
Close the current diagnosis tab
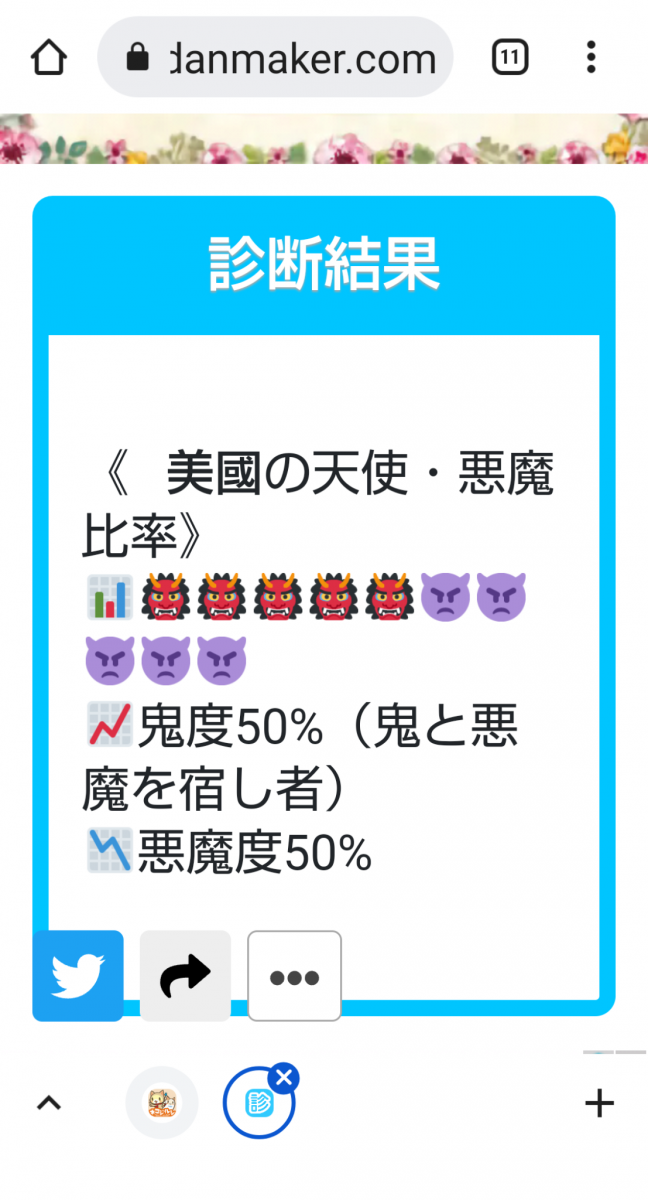click(x=285, y=1078)
